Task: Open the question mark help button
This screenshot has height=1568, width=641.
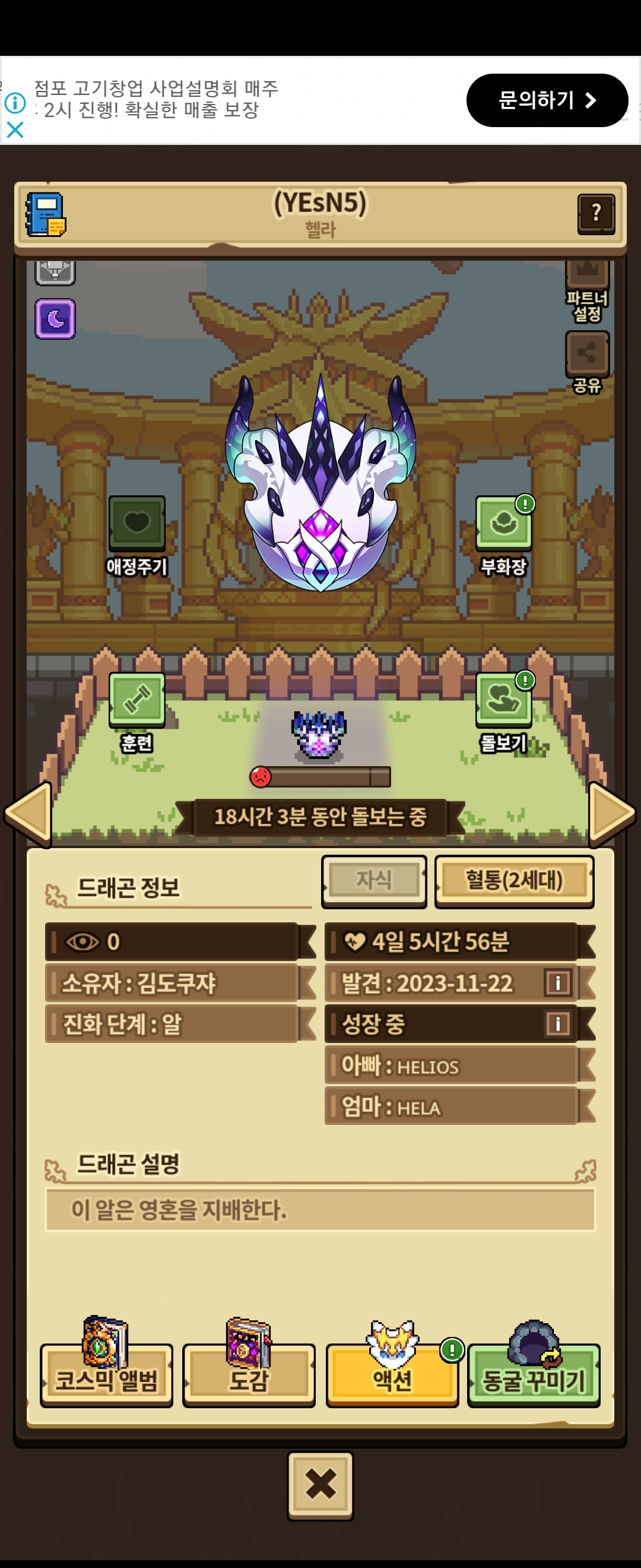Action: (595, 213)
